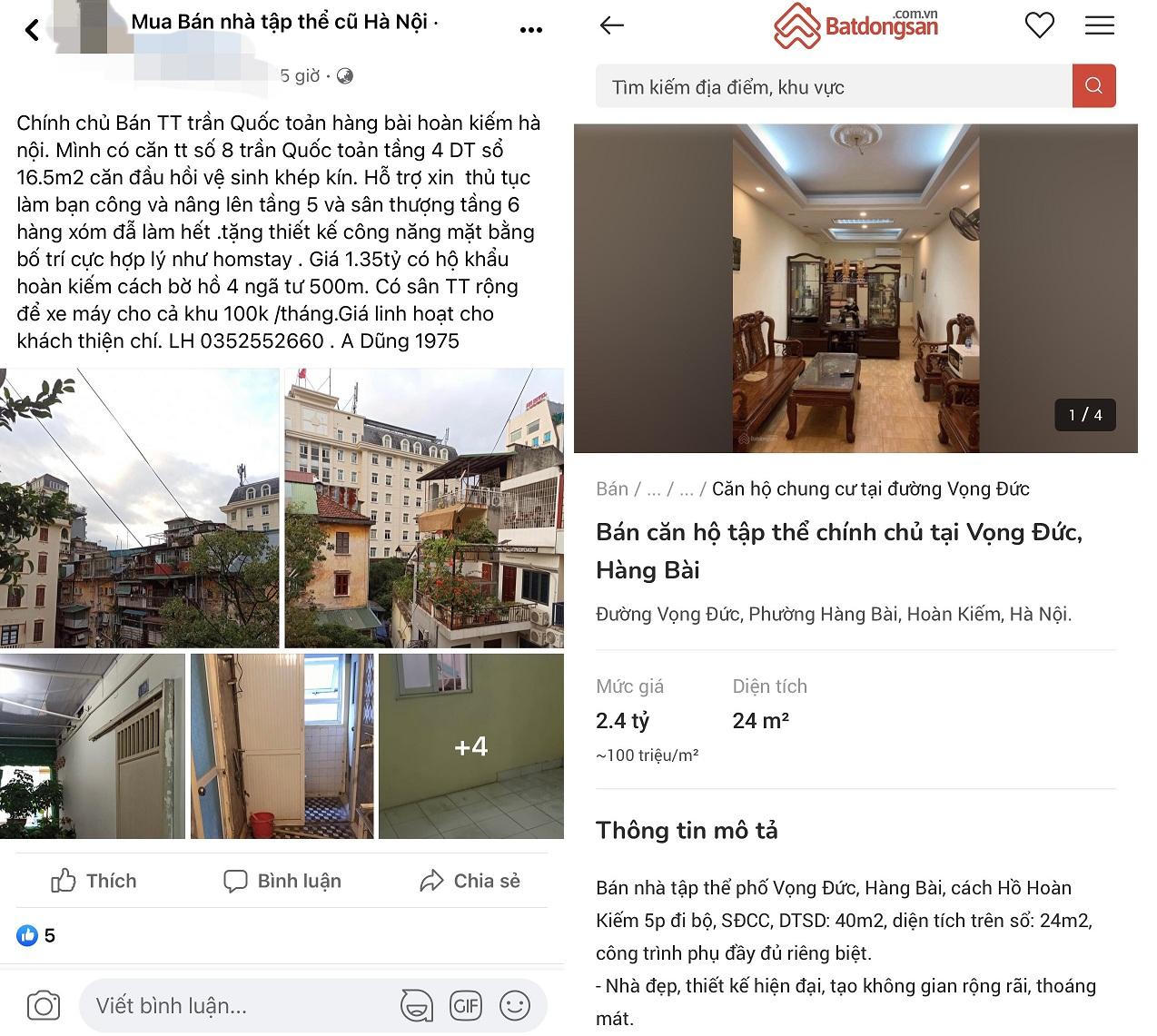The width and height of the screenshot is (1157, 1036).
Task: Open the GIF picker in comment box
Action: 465,1005
